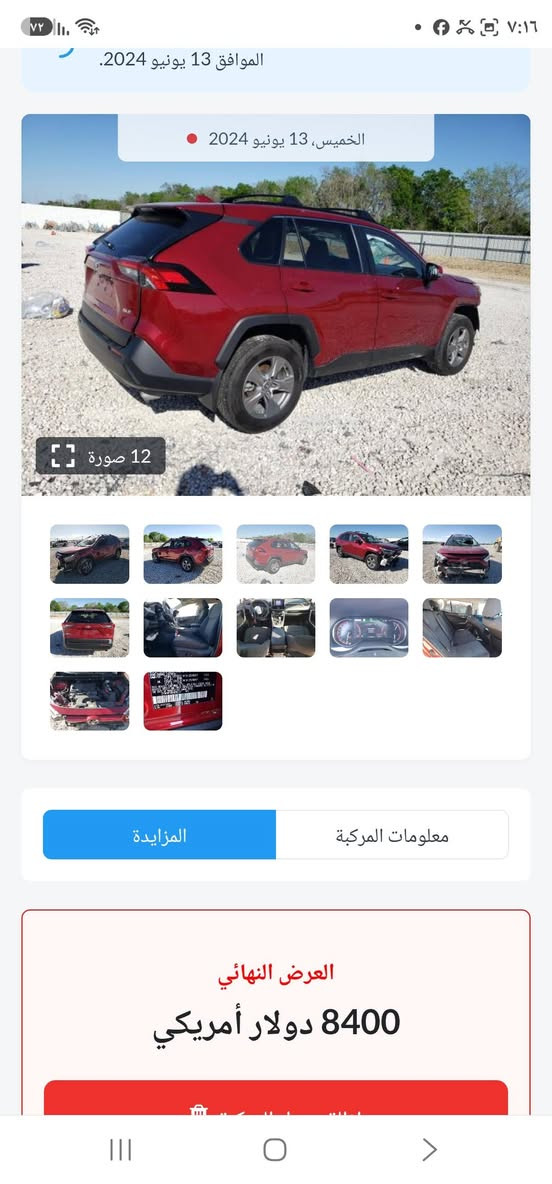This screenshot has width=552, height=1184.
Task: Go back with the system back arrow
Action: click(x=429, y=1149)
